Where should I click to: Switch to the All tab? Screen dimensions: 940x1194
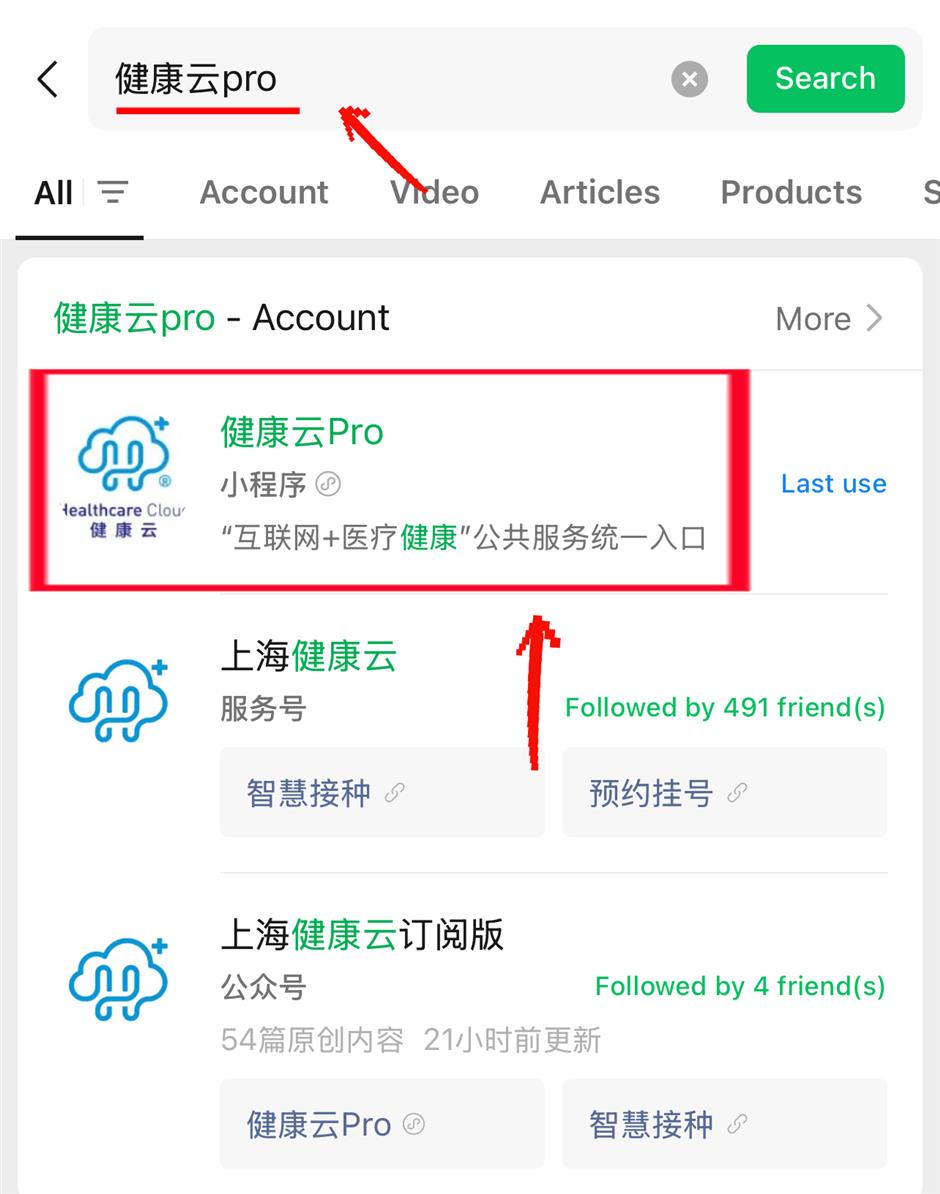54,192
